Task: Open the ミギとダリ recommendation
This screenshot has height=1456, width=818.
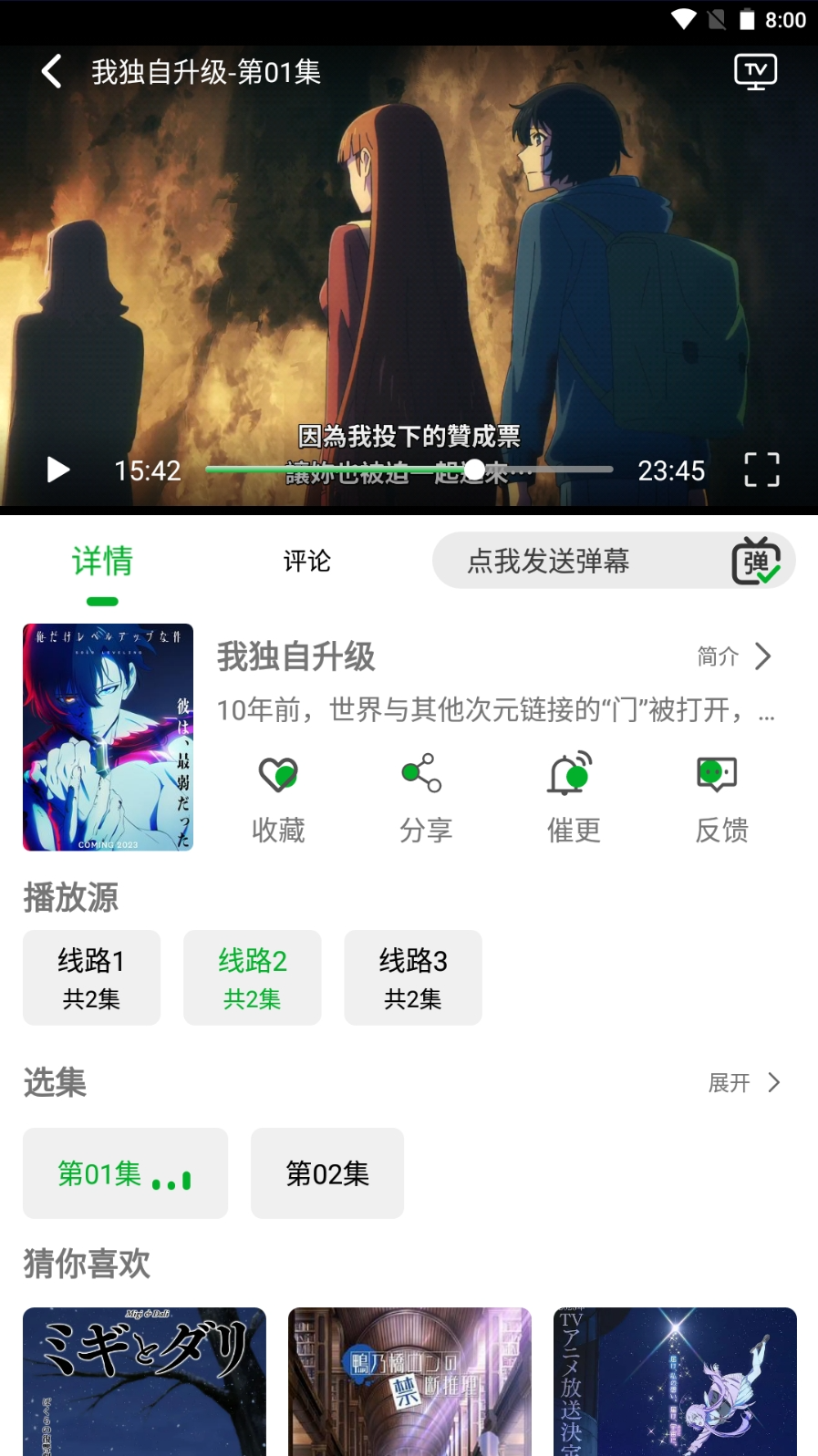Action: coord(144,1381)
